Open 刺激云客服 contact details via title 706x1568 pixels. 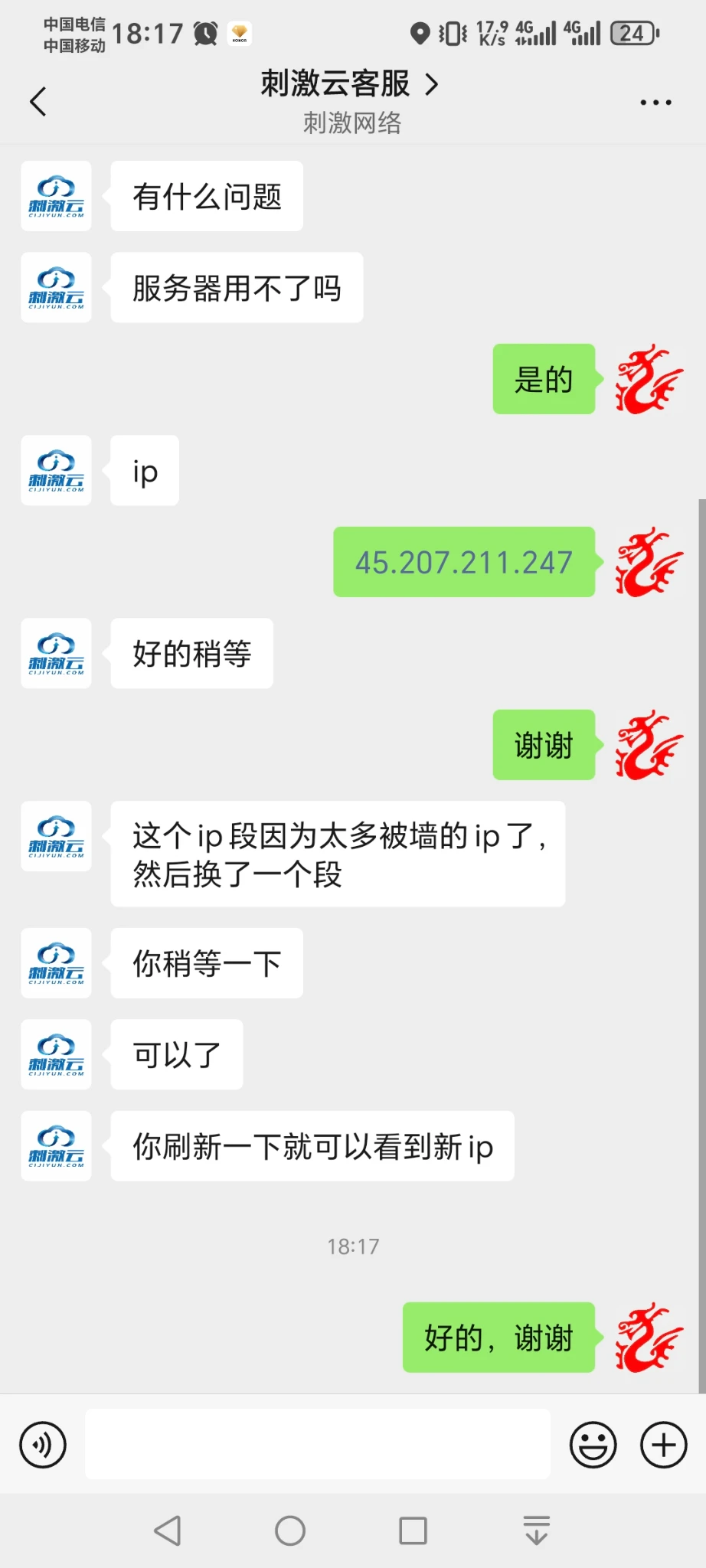click(x=349, y=84)
